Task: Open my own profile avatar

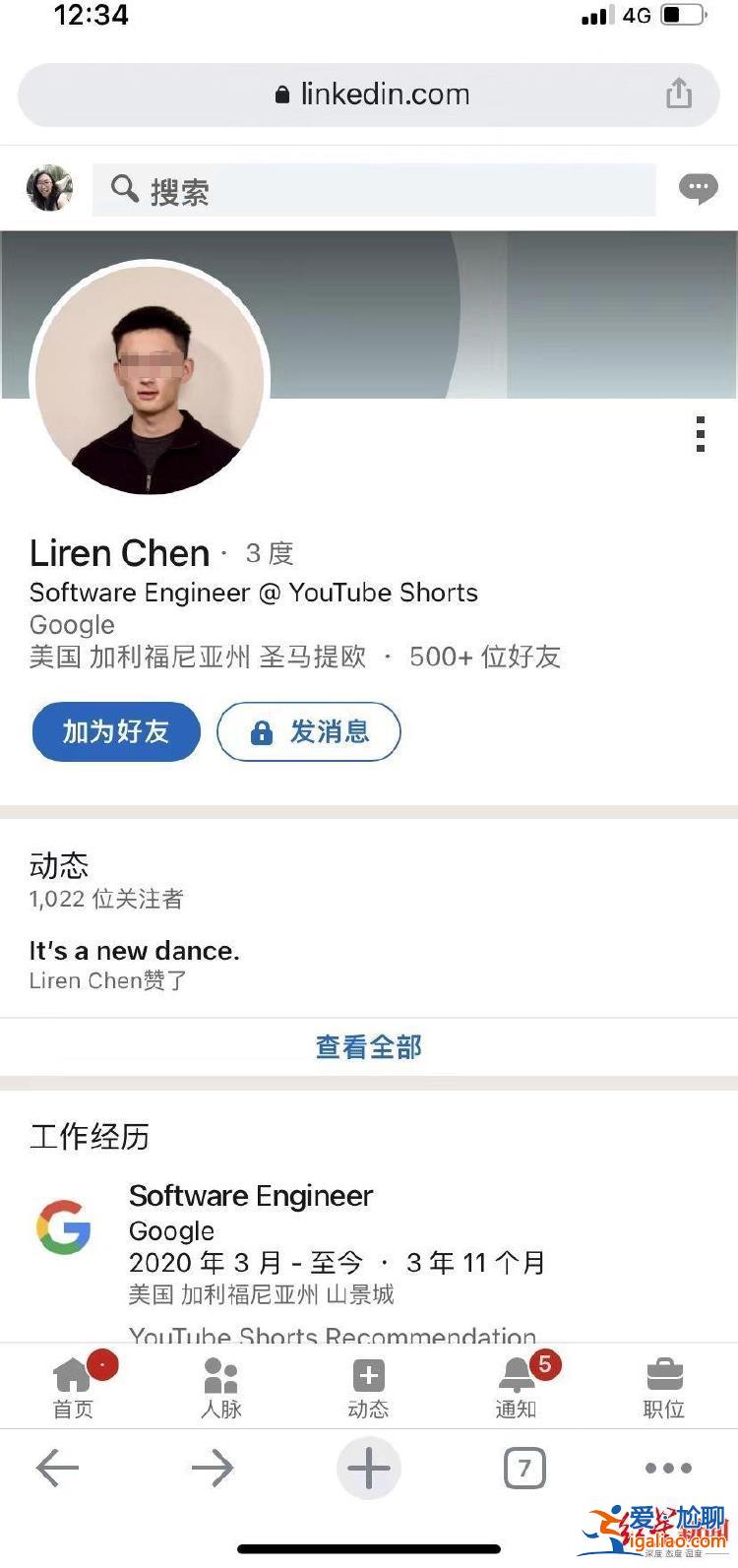Action: [x=49, y=188]
